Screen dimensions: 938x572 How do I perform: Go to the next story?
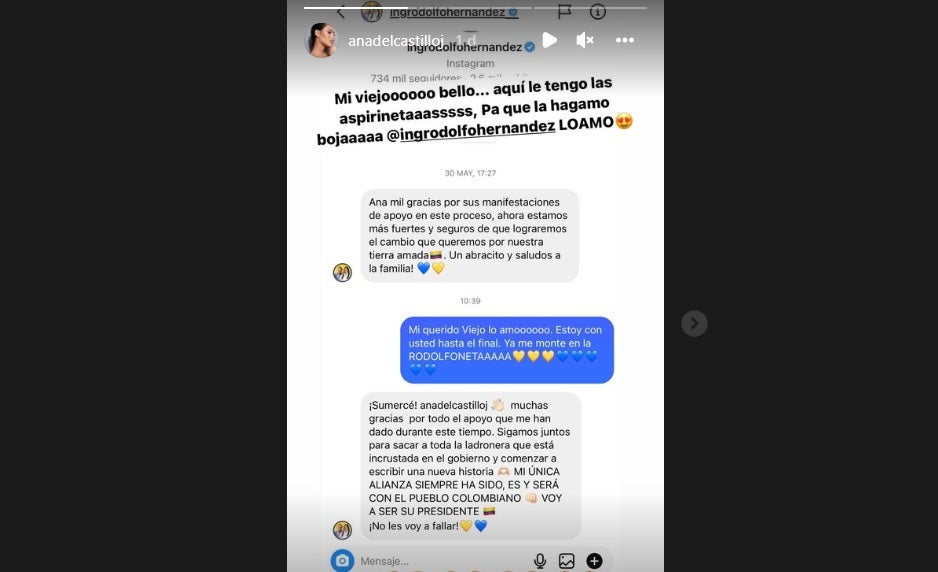point(694,323)
